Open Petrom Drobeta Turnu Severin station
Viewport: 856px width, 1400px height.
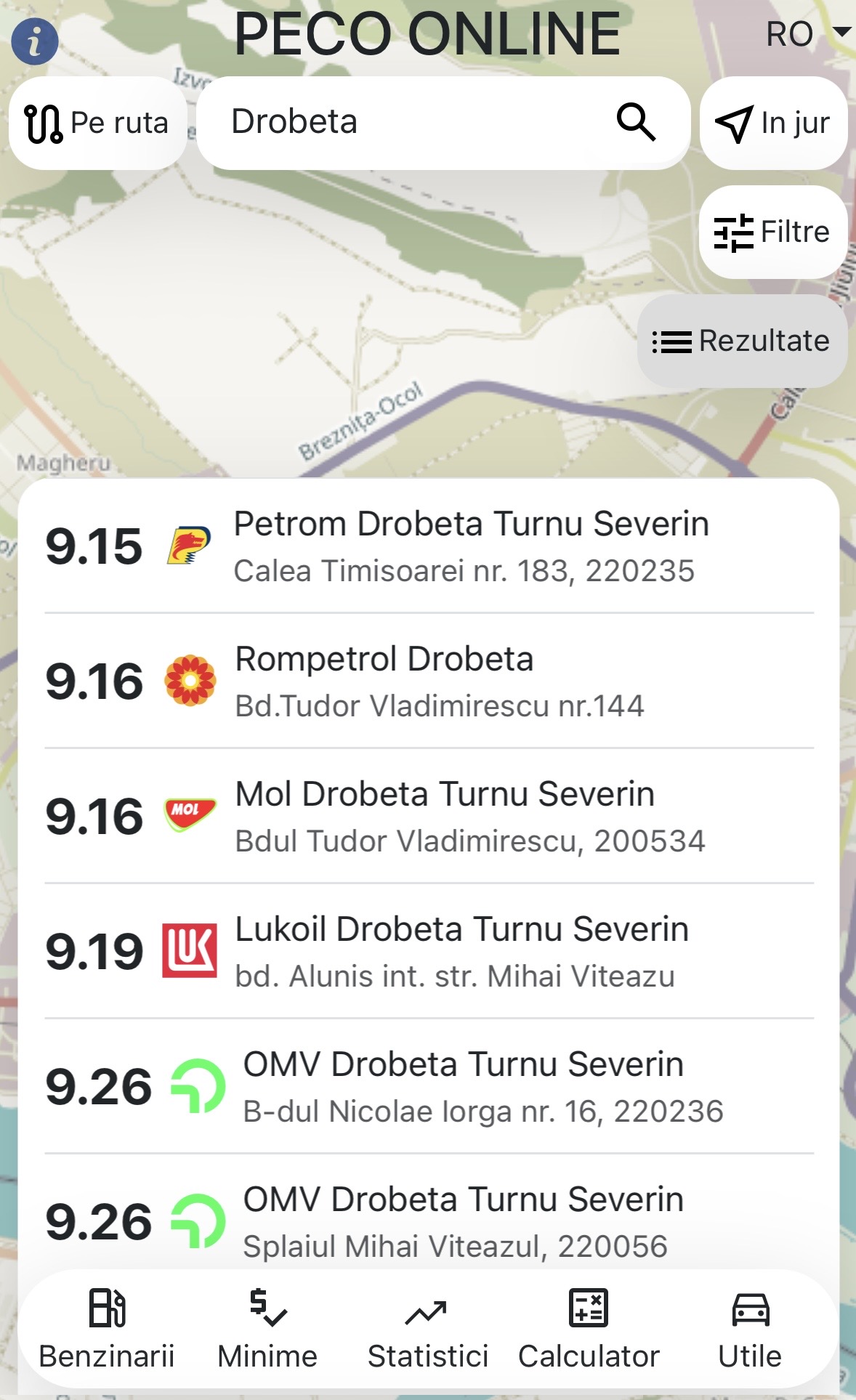tap(429, 546)
